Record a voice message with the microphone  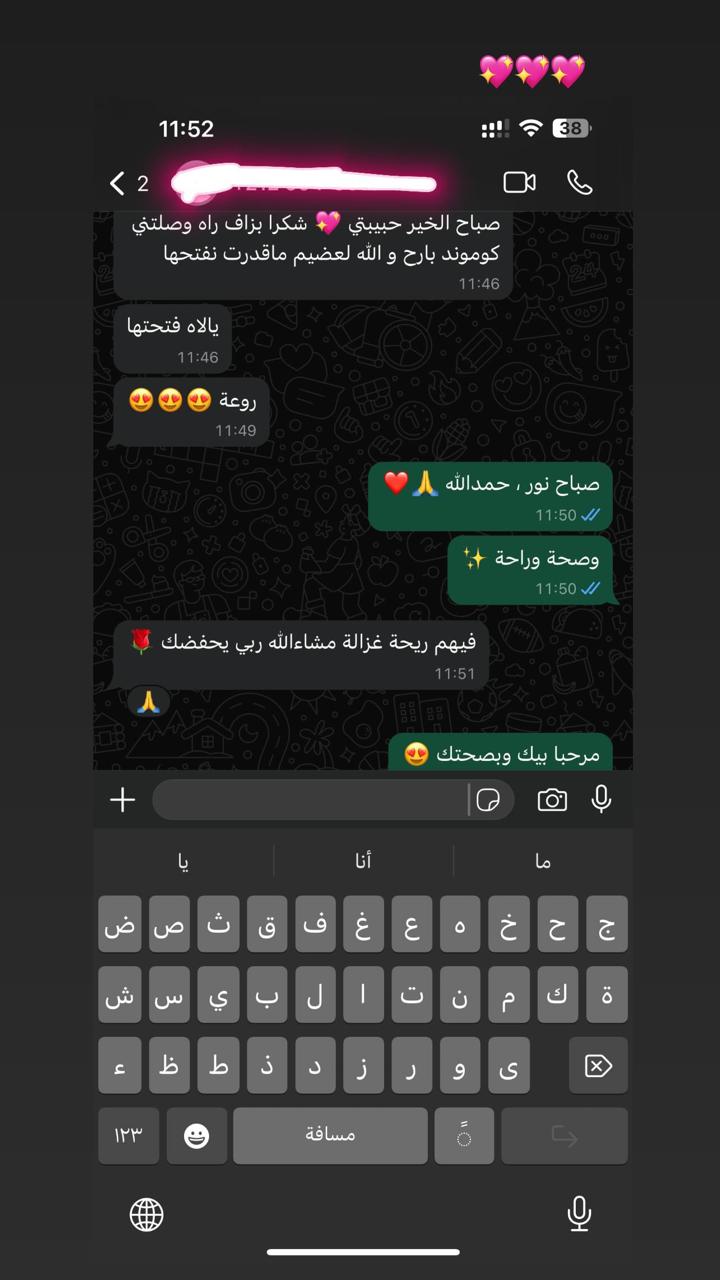(x=601, y=799)
